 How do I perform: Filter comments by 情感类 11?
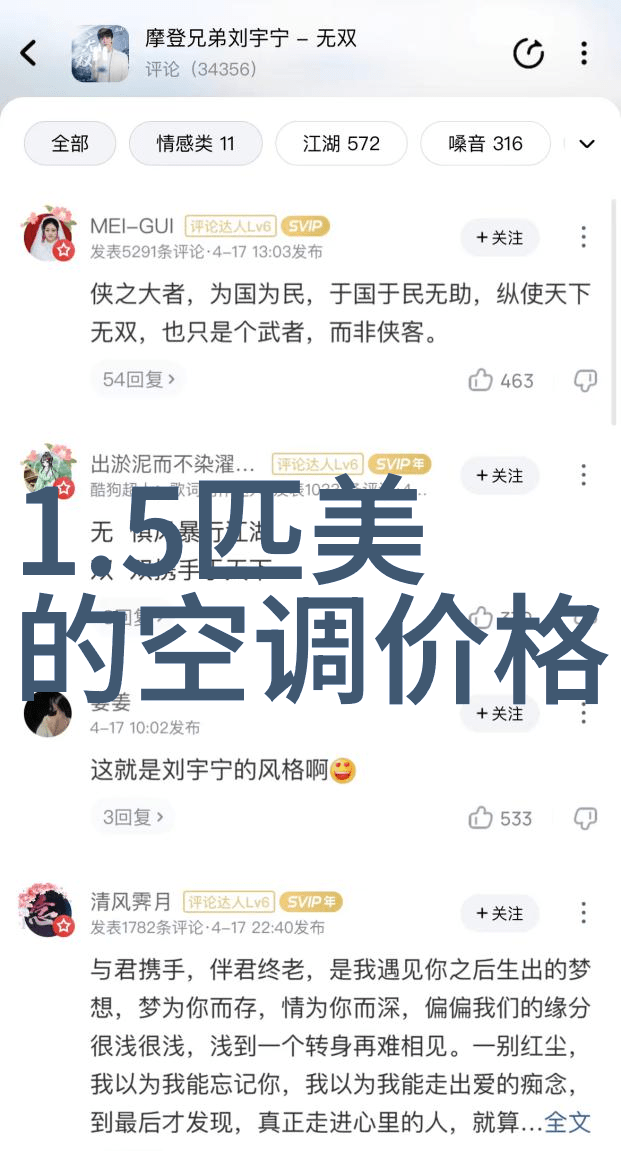click(195, 144)
